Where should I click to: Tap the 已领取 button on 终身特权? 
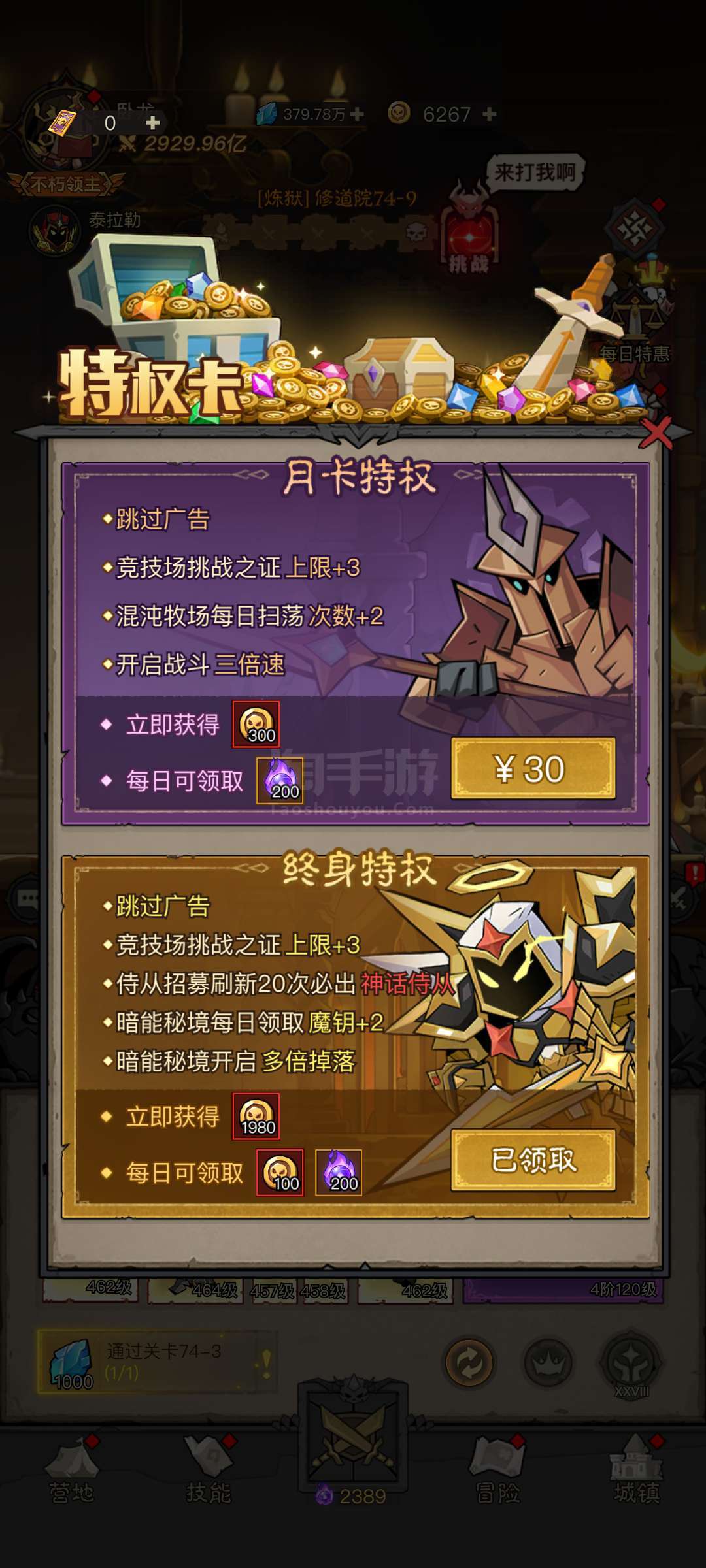(533, 1160)
